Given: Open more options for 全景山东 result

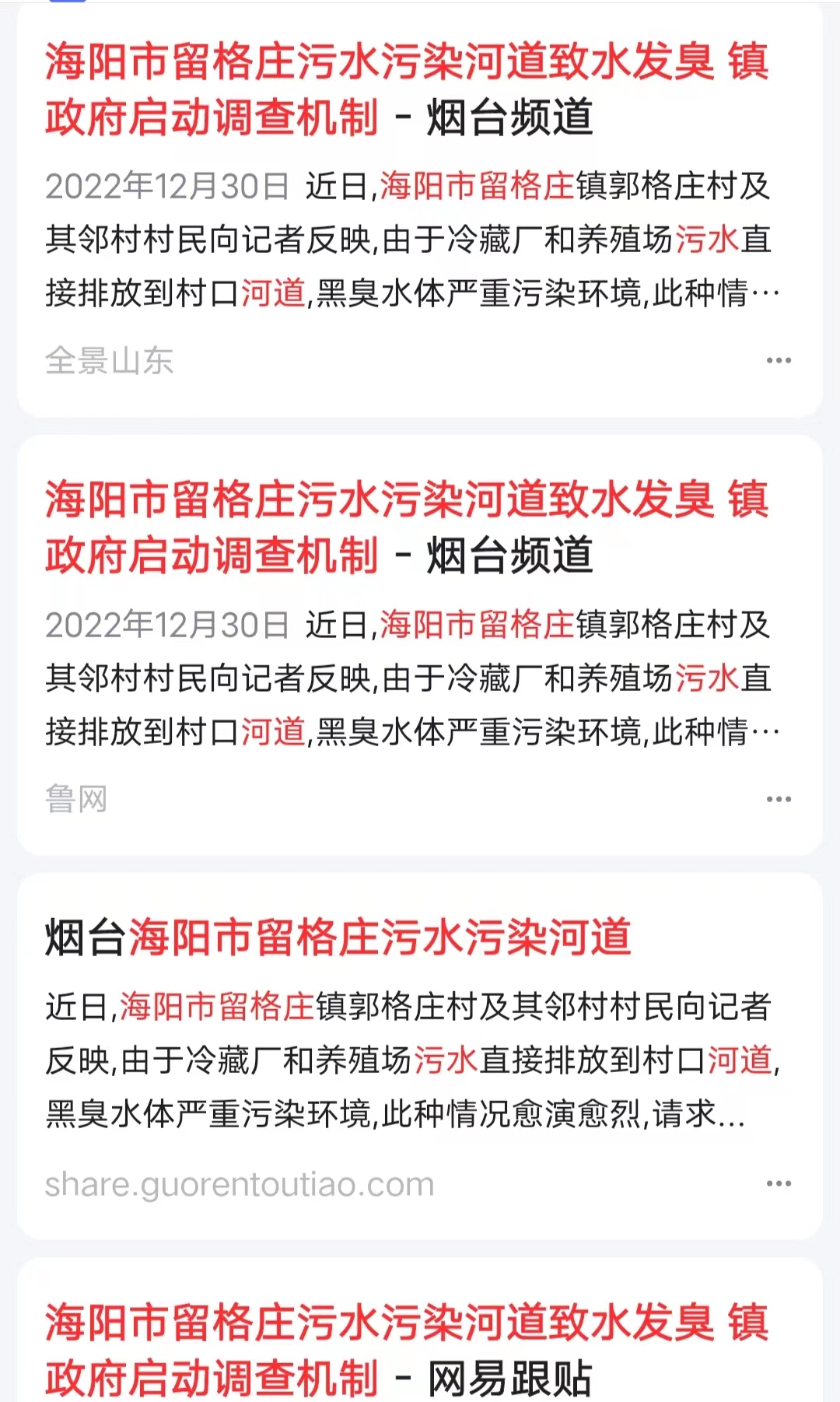Looking at the screenshot, I should [x=779, y=361].
